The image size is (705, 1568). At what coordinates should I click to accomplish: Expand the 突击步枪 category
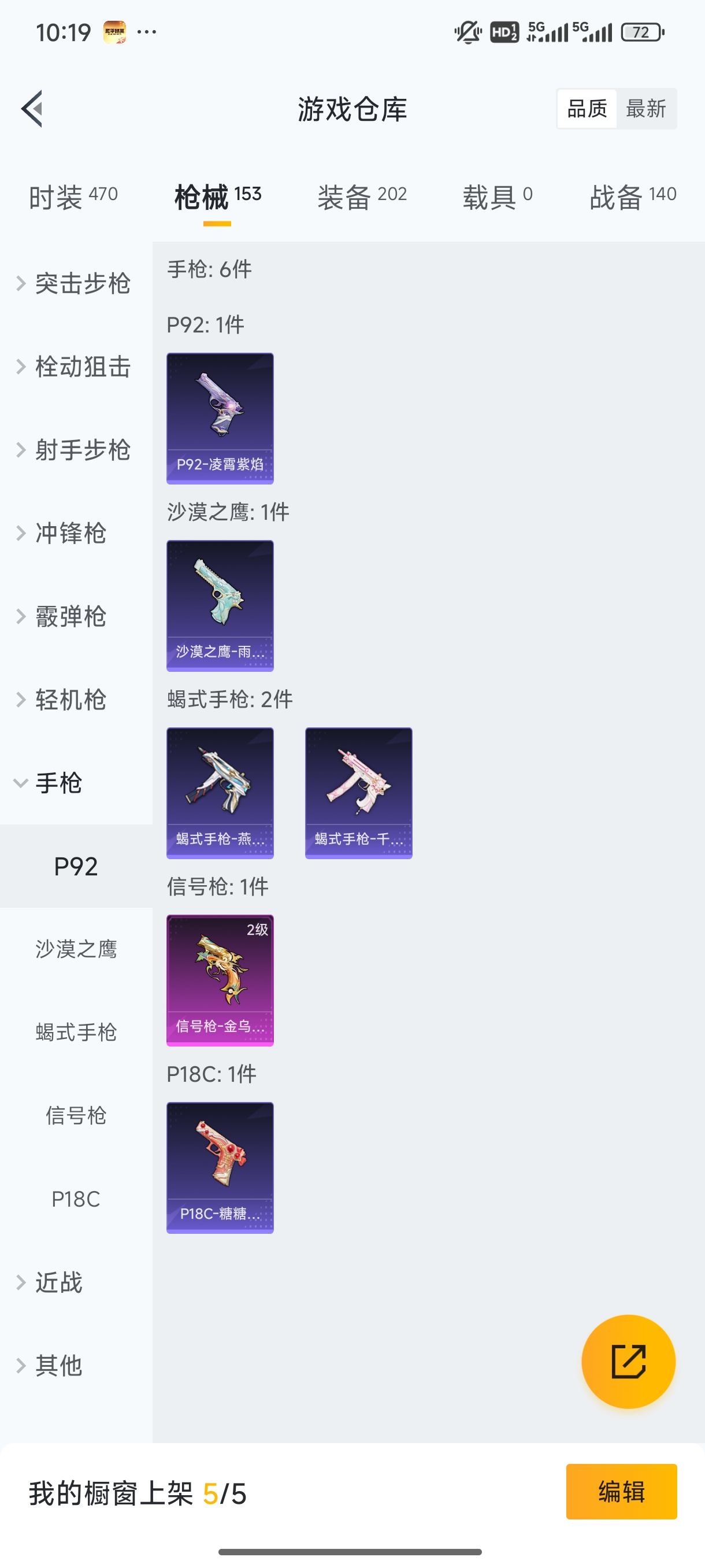pos(81,284)
